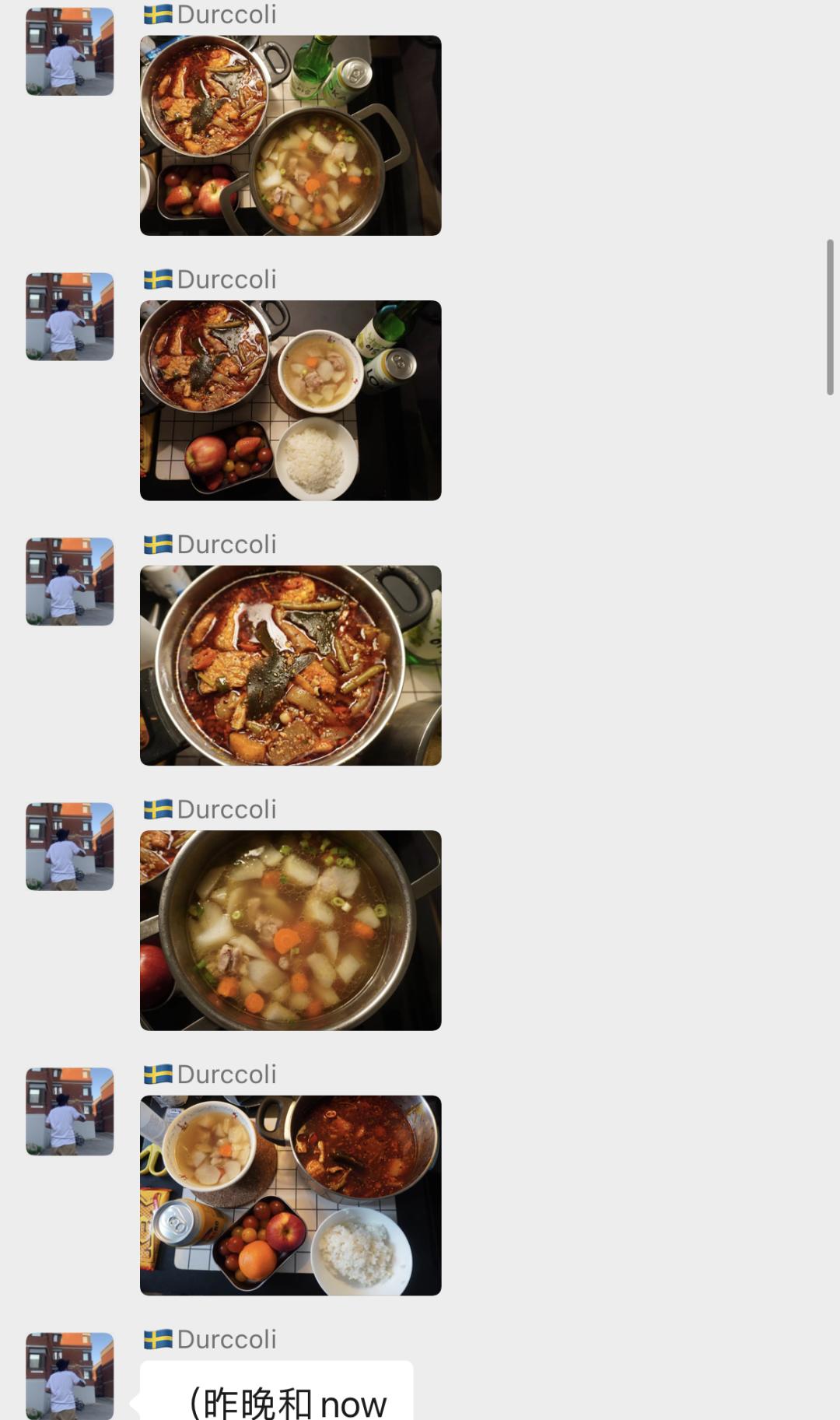Viewport: 840px width, 1420px height.
Task: Click the name Durccoli on the top message
Action: tap(226, 13)
